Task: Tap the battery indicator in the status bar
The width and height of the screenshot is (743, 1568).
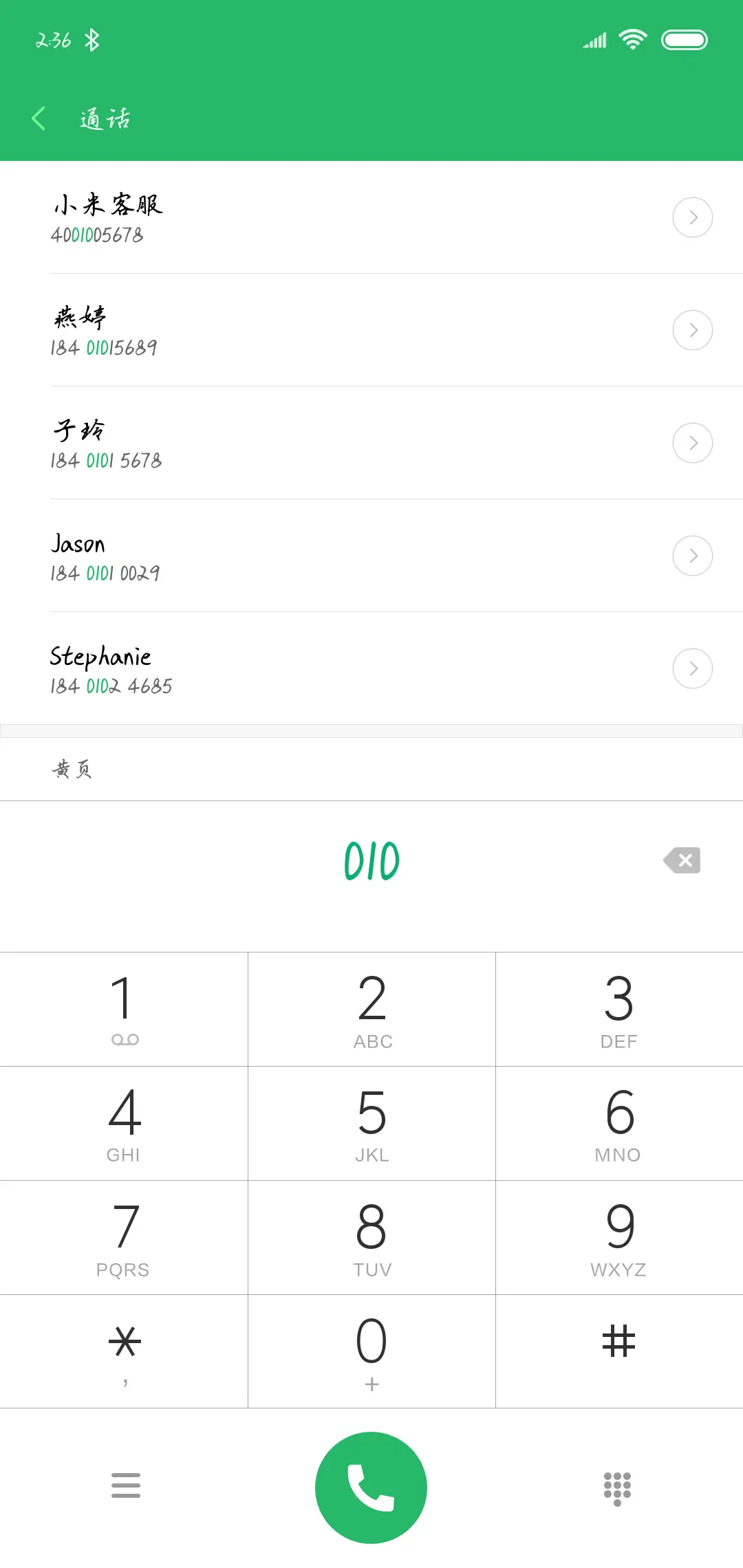Action: [685, 39]
